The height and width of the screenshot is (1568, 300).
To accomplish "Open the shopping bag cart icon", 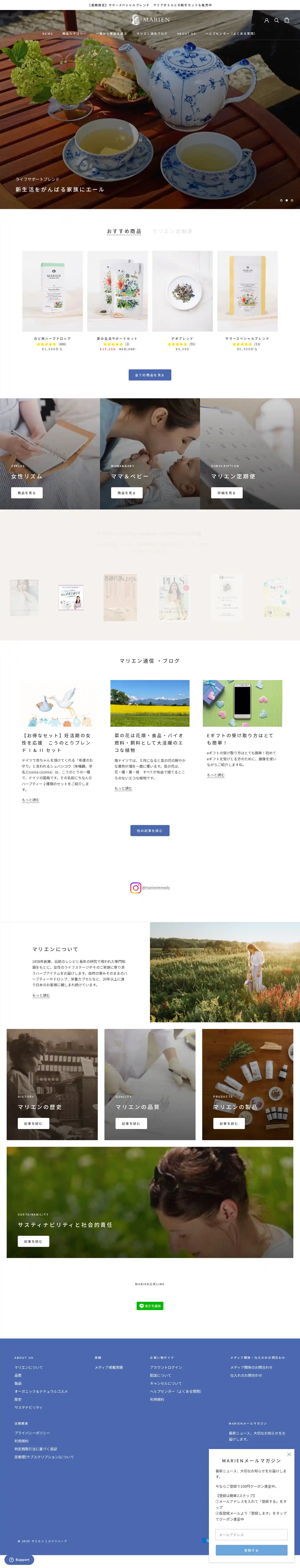I will click(x=287, y=20).
